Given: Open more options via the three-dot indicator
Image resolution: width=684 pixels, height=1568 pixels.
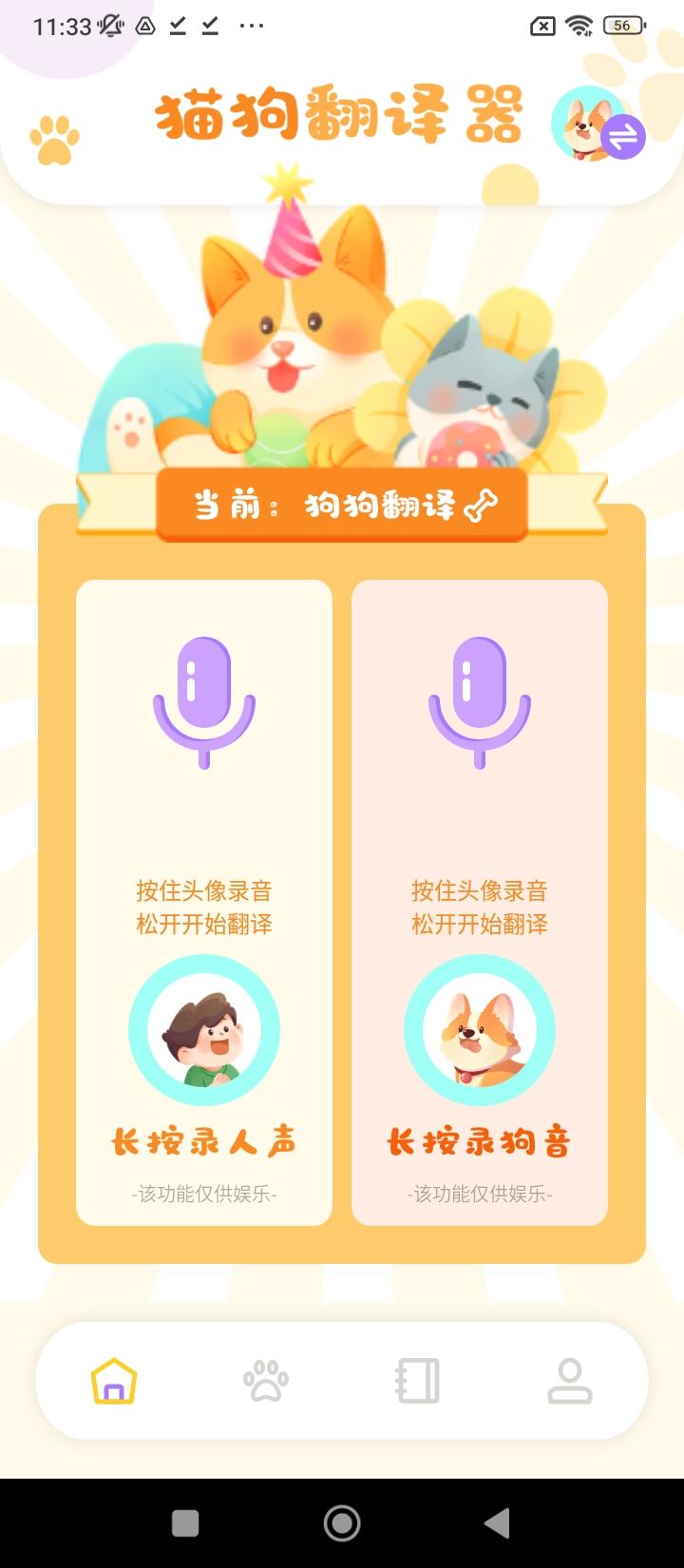Looking at the screenshot, I should pos(251,26).
